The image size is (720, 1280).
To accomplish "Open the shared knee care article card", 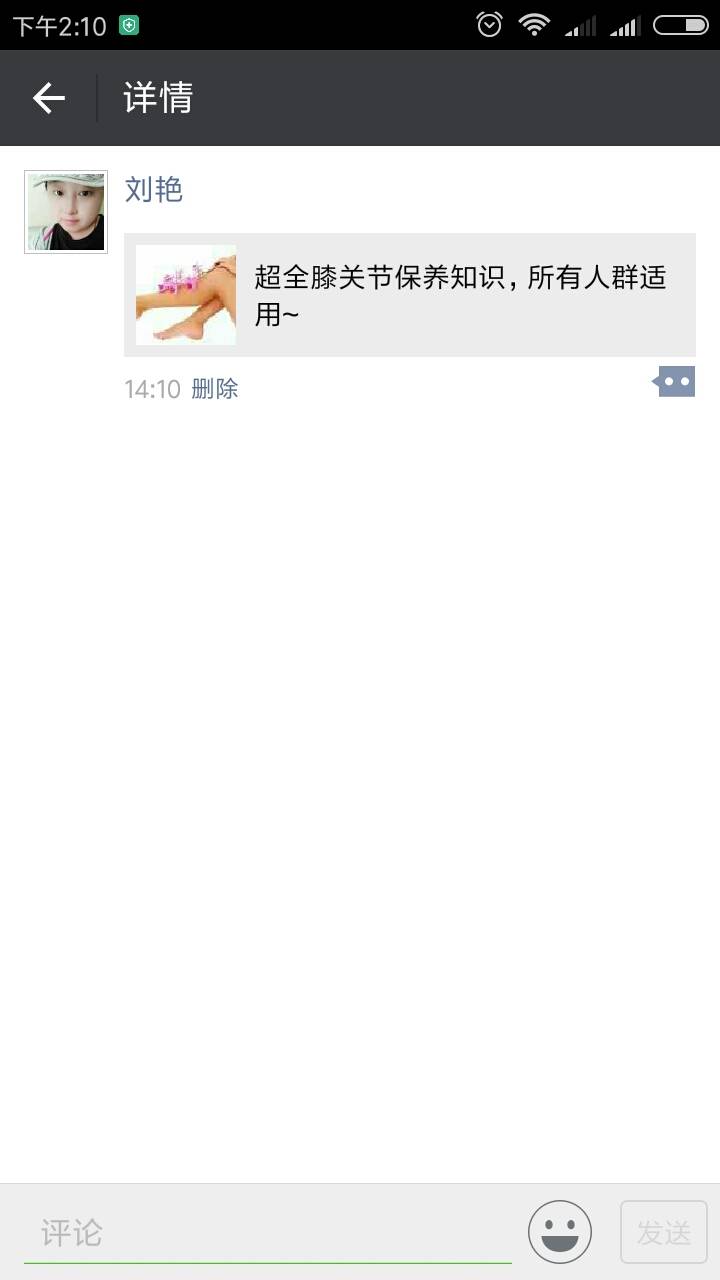I will coord(409,295).
